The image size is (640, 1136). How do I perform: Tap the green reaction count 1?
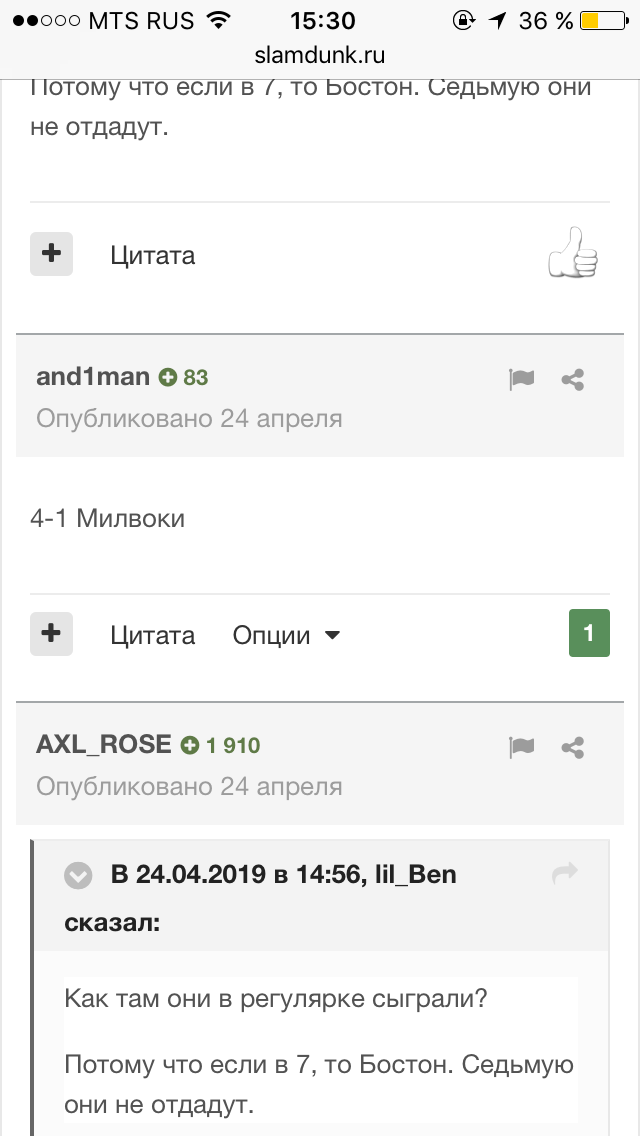tap(589, 633)
